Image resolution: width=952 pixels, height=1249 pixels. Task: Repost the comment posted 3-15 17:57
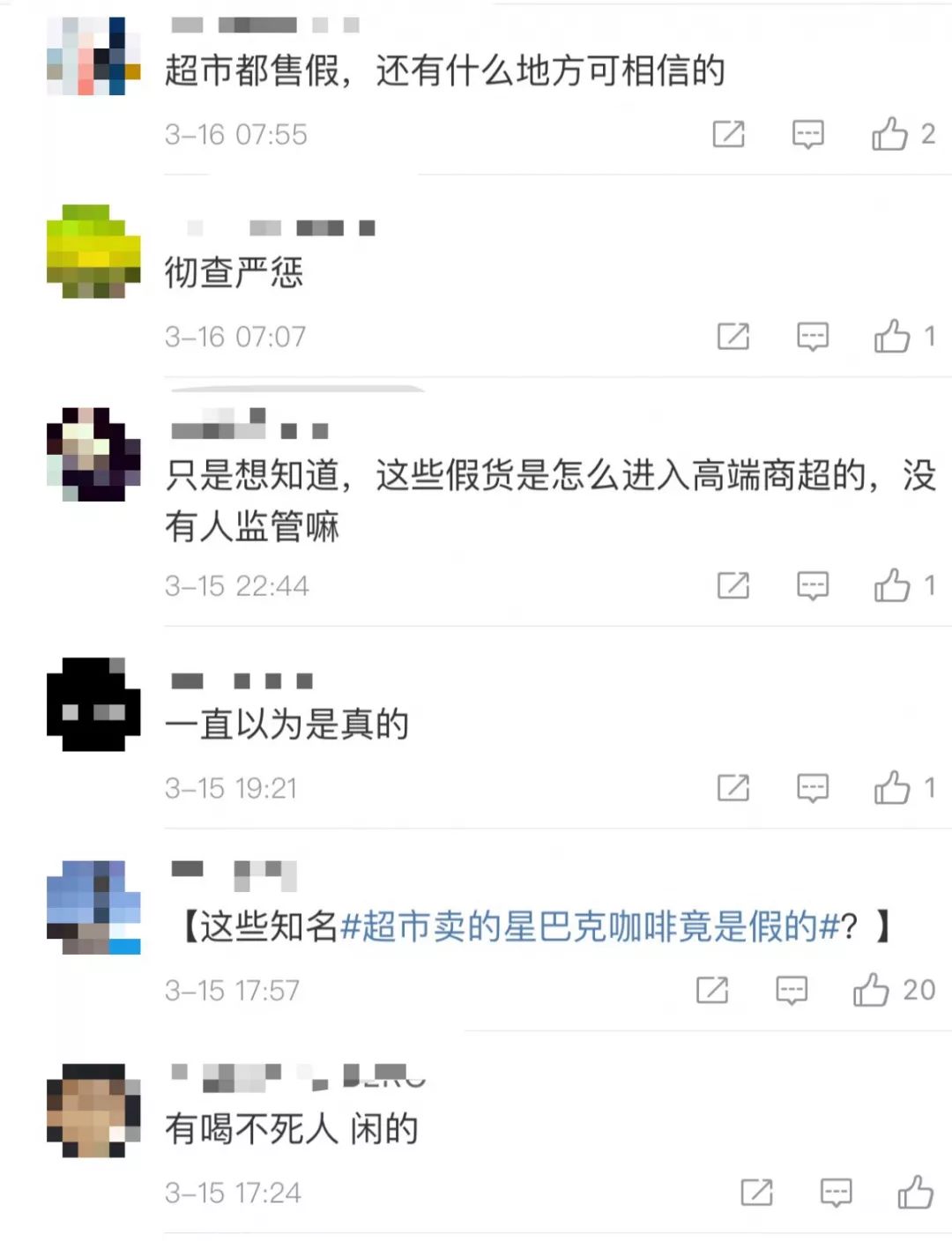coord(711,990)
